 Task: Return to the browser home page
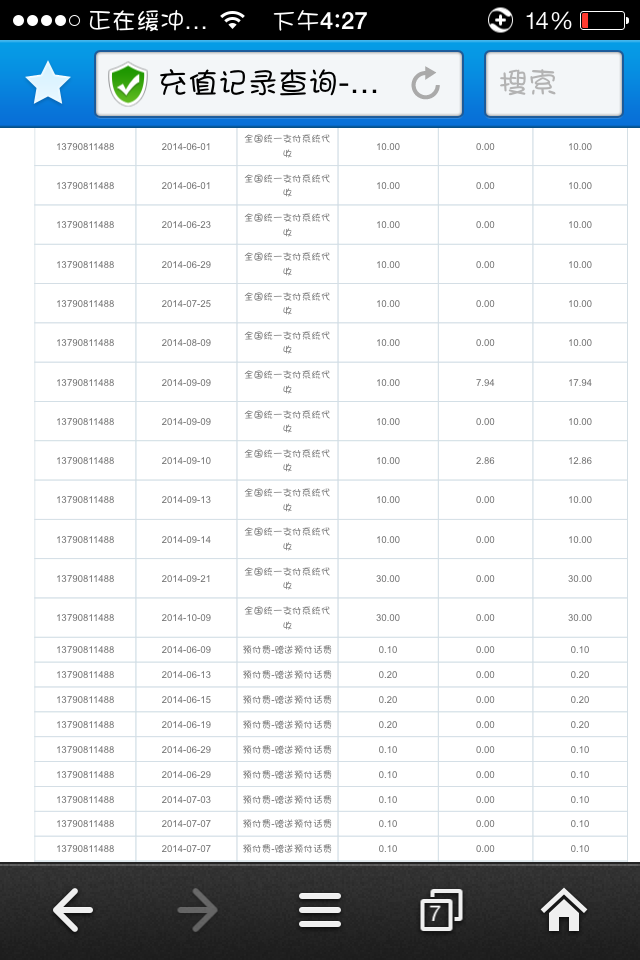[x=563, y=910]
